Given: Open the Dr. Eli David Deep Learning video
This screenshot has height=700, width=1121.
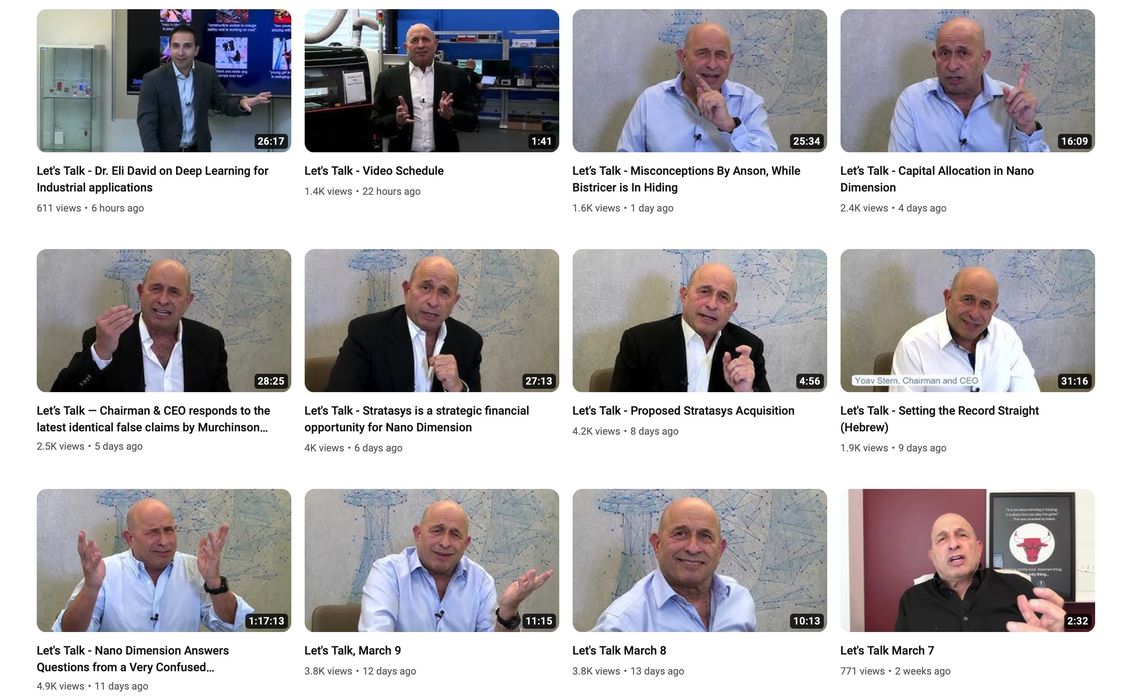Looking at the screenshot, I should 164,81.
